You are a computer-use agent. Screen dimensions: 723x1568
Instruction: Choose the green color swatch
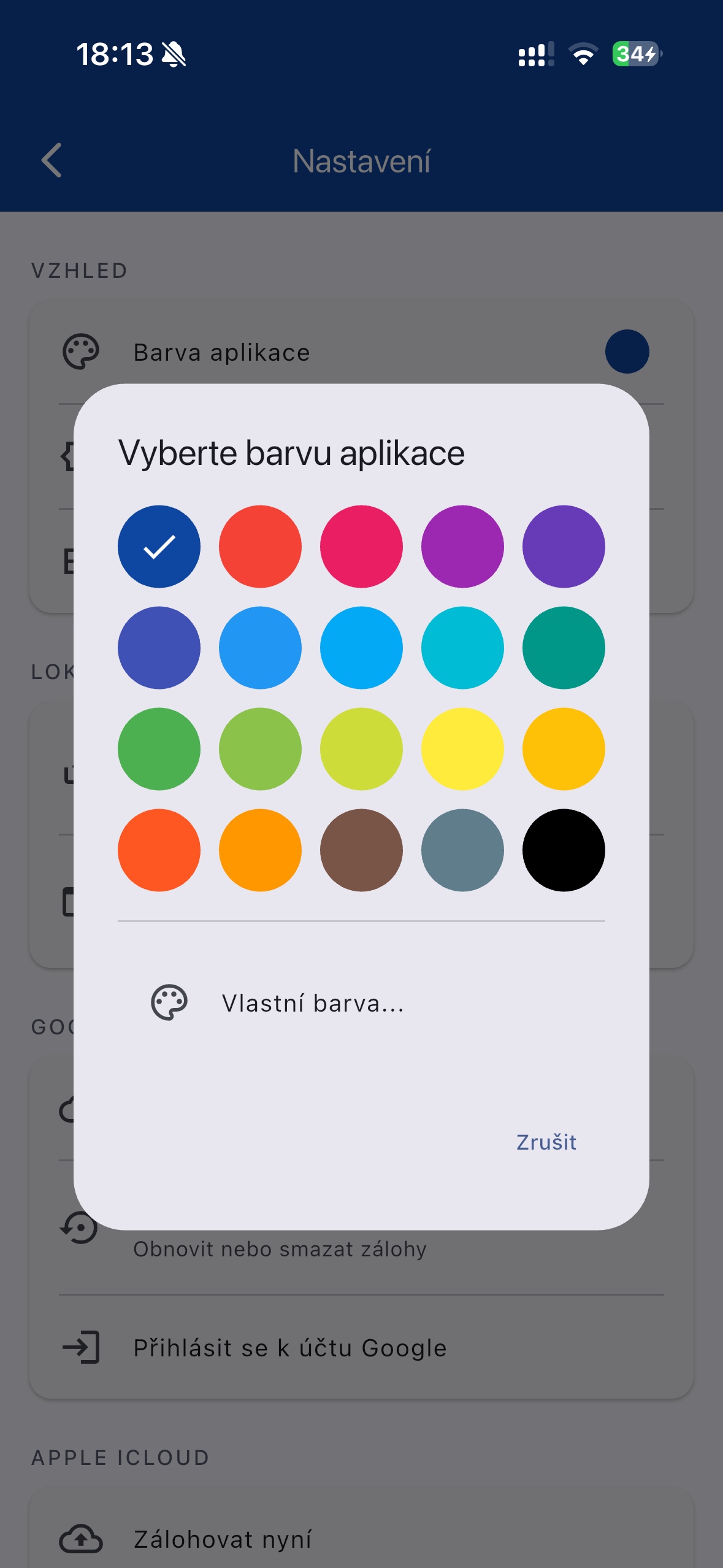coord(159,749)
